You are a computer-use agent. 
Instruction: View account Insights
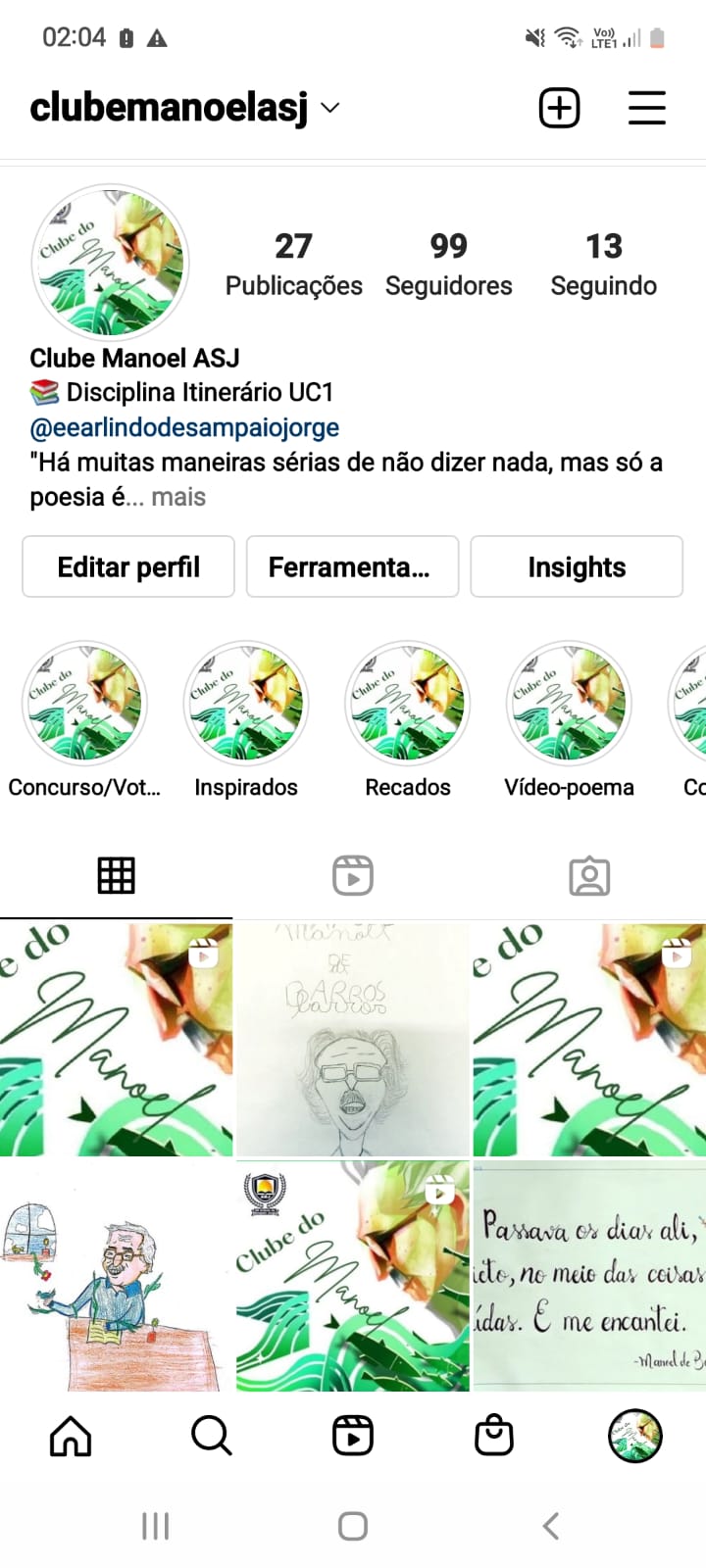point(577,566)
